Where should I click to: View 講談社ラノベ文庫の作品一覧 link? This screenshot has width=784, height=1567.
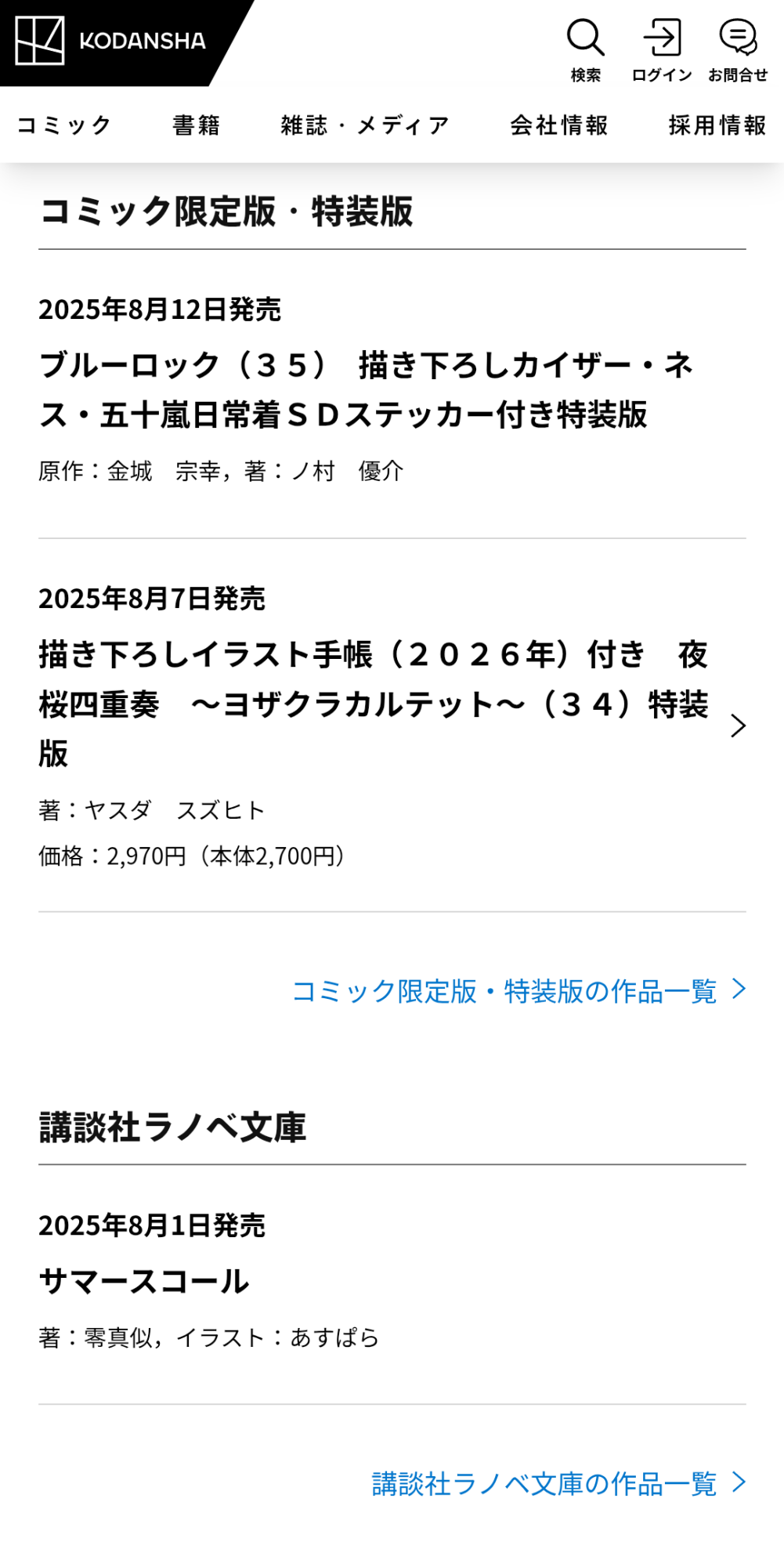coord(558,1483)
